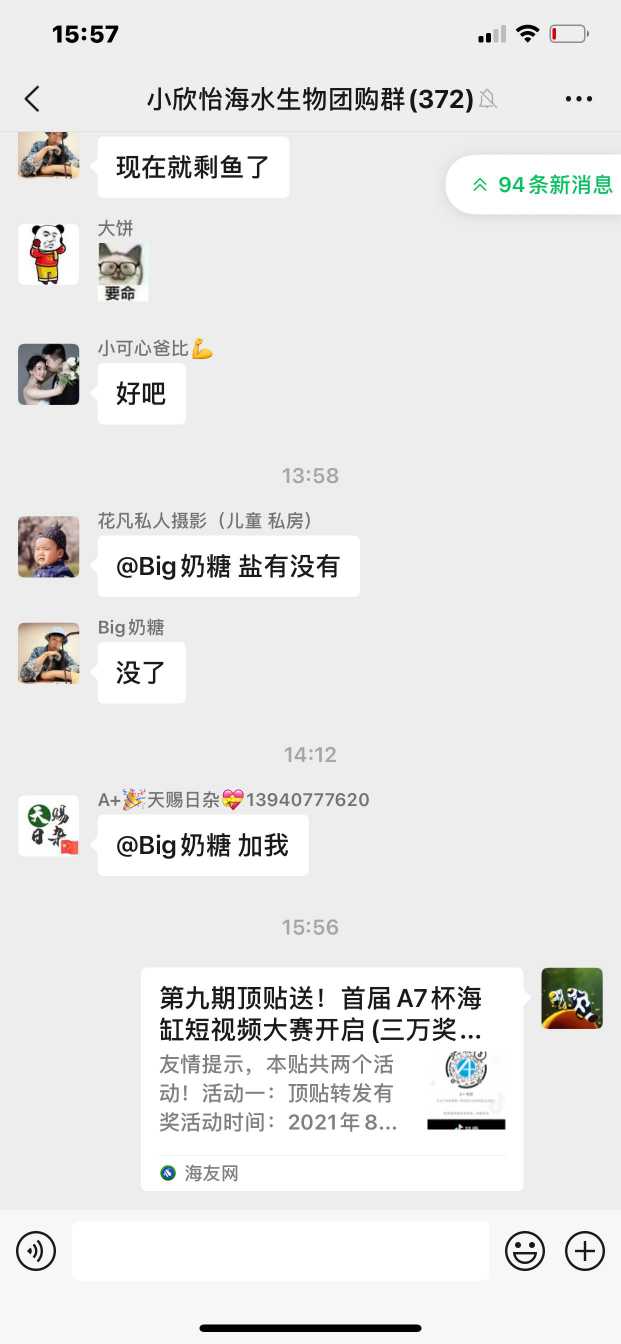
Task: View 大饼's profile avatar
Action: point(48,254)
